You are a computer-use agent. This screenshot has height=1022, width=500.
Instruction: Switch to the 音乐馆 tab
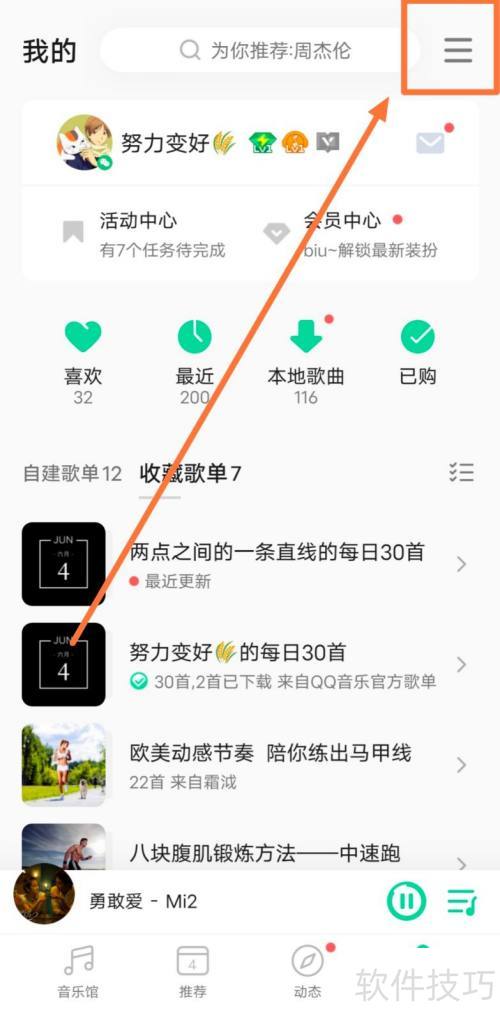pos(78,971)
